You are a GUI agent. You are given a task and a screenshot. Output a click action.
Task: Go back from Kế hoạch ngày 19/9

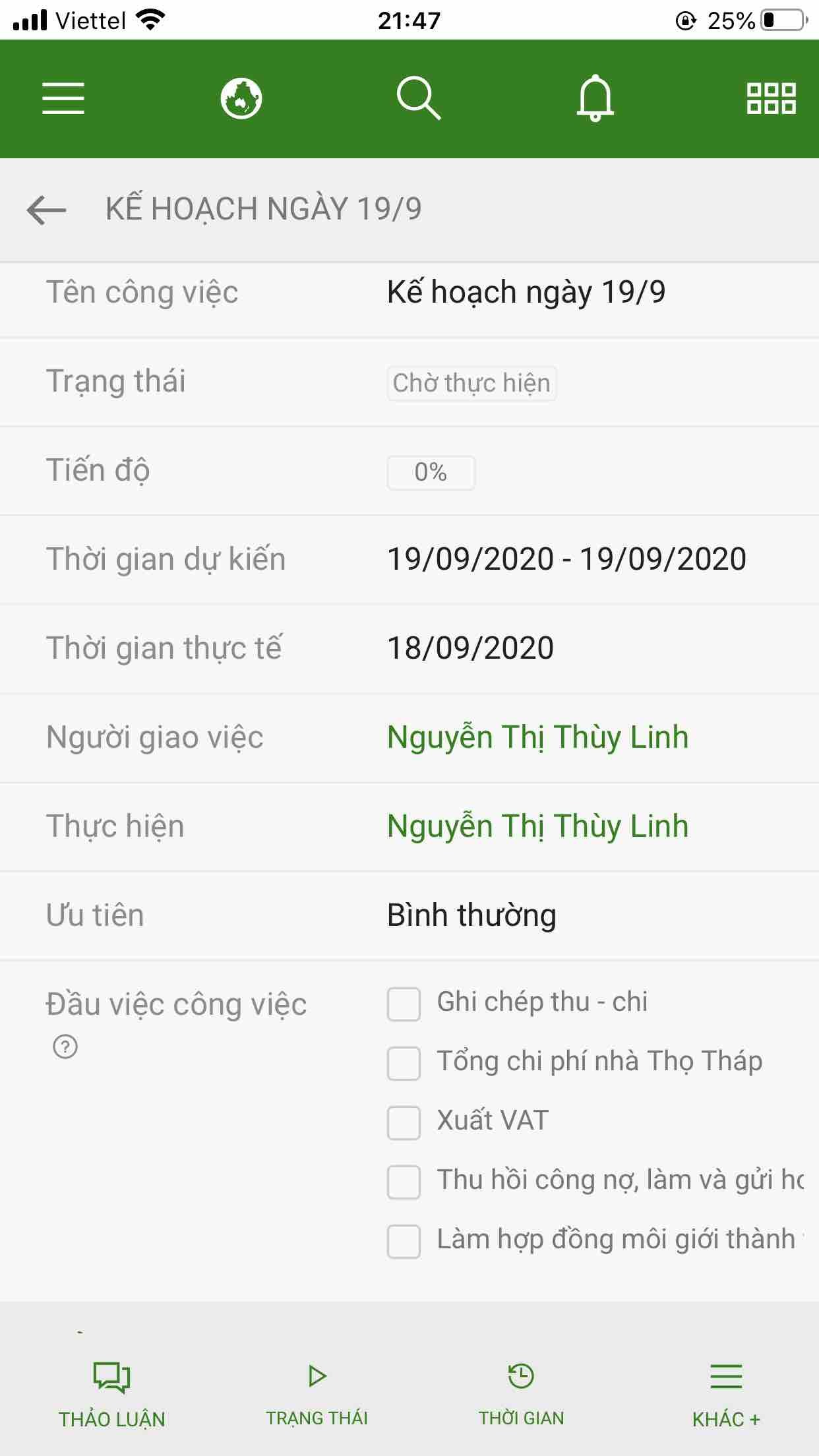click(x=47, y=210)
